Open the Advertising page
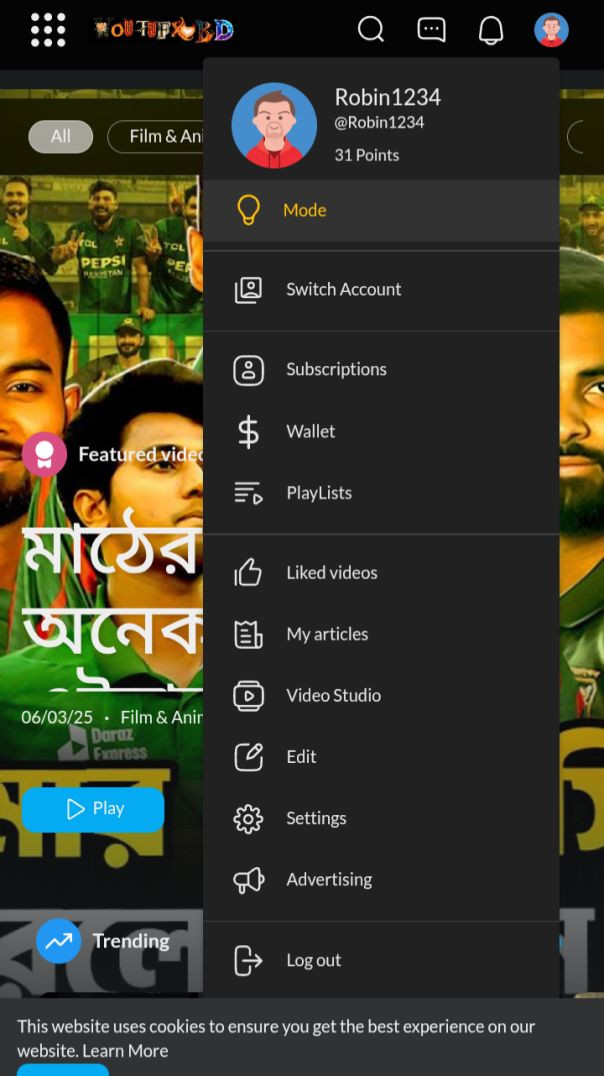The image size is (604, 1076). coord(329,880)
